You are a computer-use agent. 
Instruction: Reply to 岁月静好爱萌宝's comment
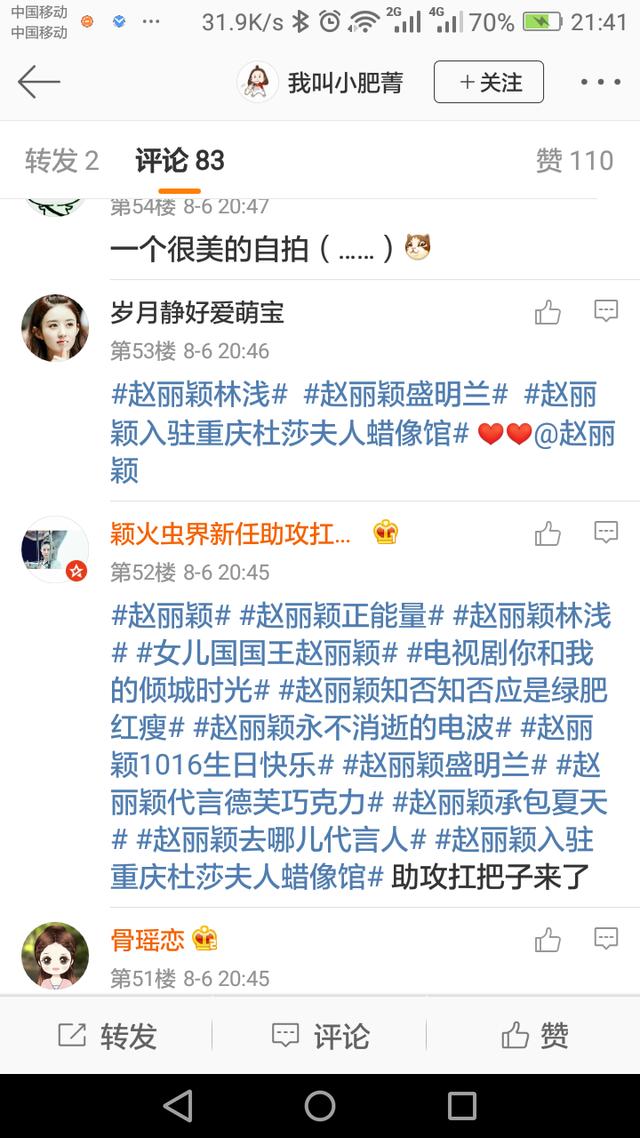pyautogui.click(x=606, y=312)
